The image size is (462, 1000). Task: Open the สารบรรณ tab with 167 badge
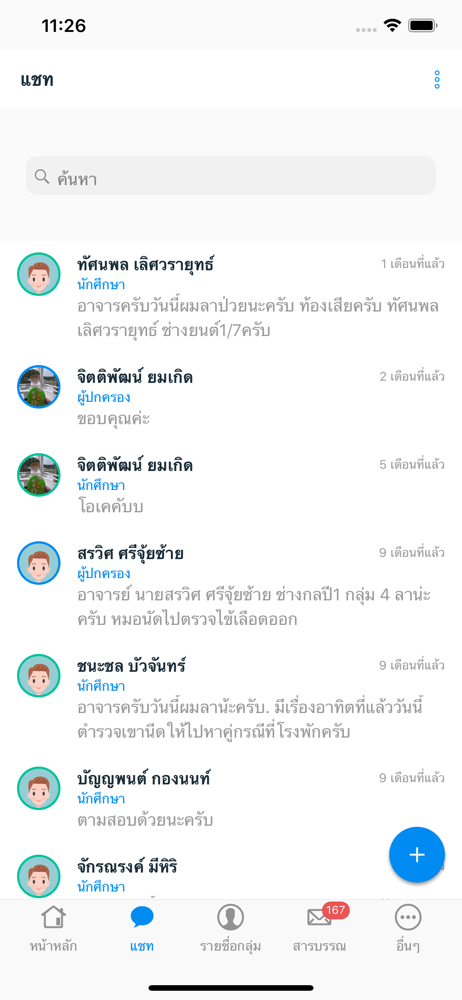coord(320,929)
